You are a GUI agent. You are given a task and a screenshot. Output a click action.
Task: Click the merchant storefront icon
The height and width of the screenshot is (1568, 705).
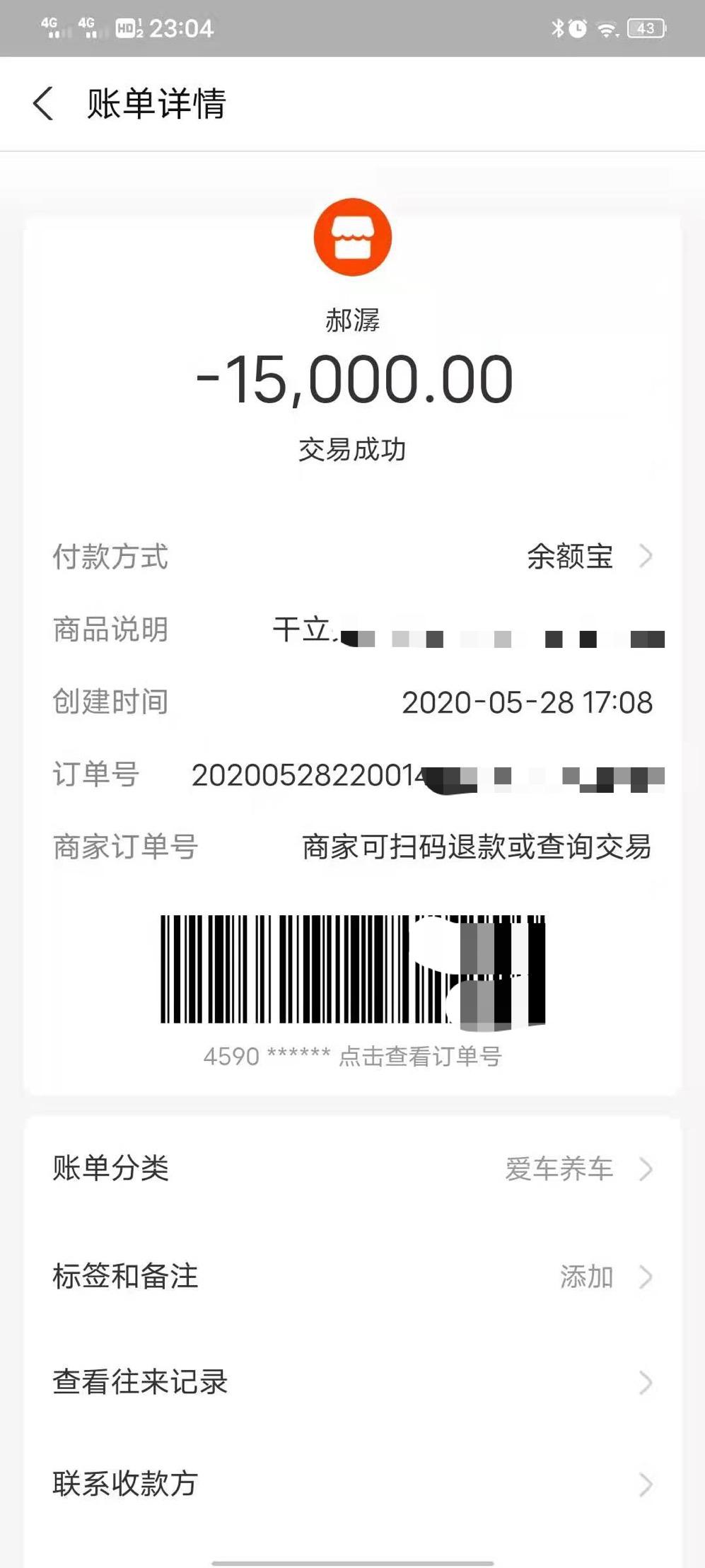click(353, 237)
